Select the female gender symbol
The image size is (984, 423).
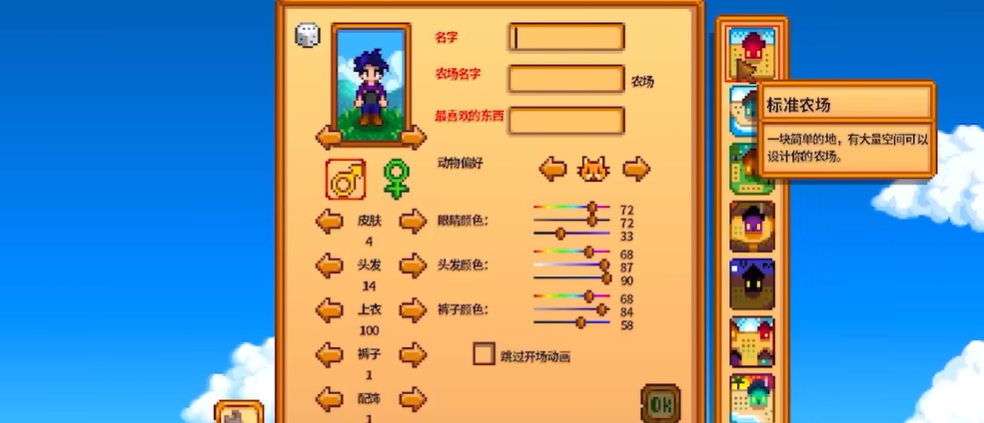click(396, 180)
